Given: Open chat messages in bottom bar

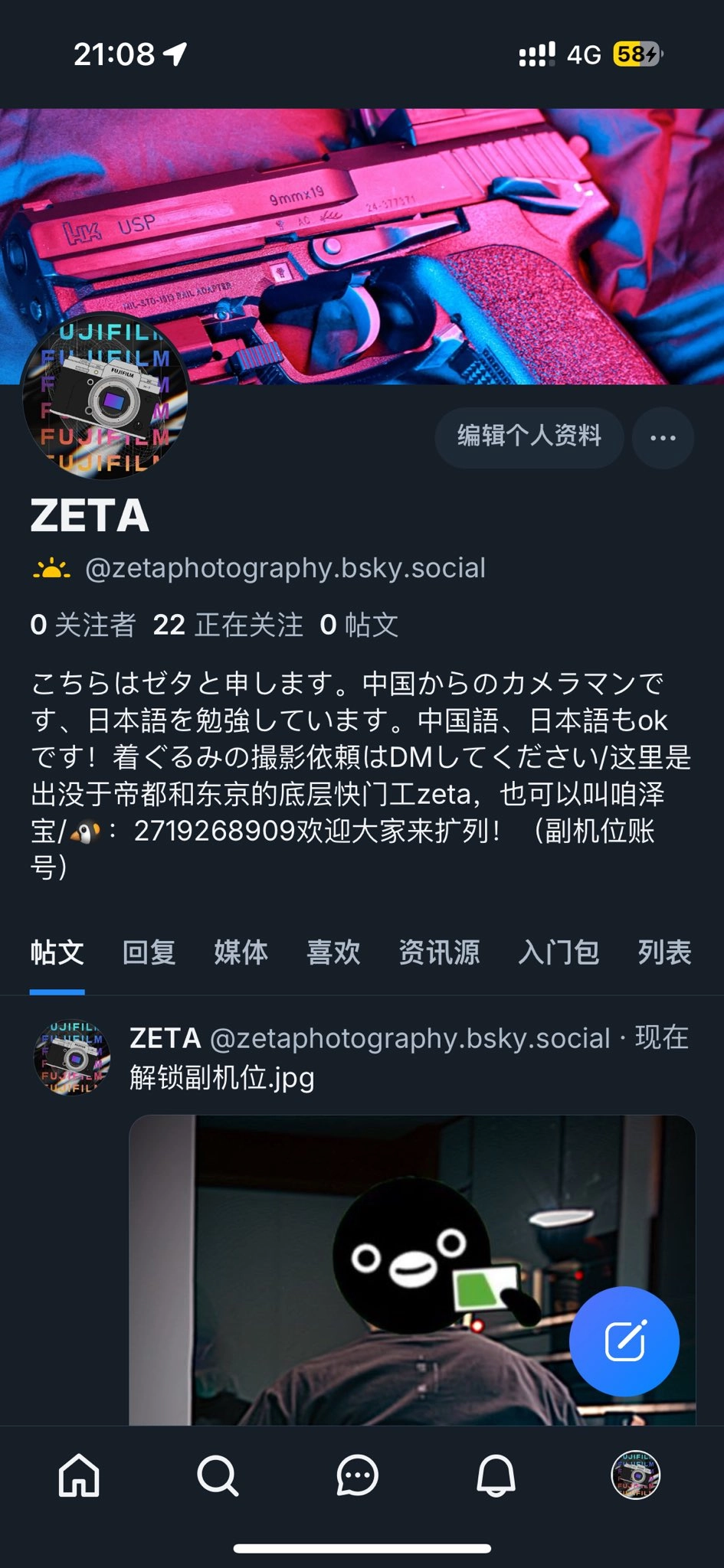Looking at the screenshot, I should [x=357, y=1475].
